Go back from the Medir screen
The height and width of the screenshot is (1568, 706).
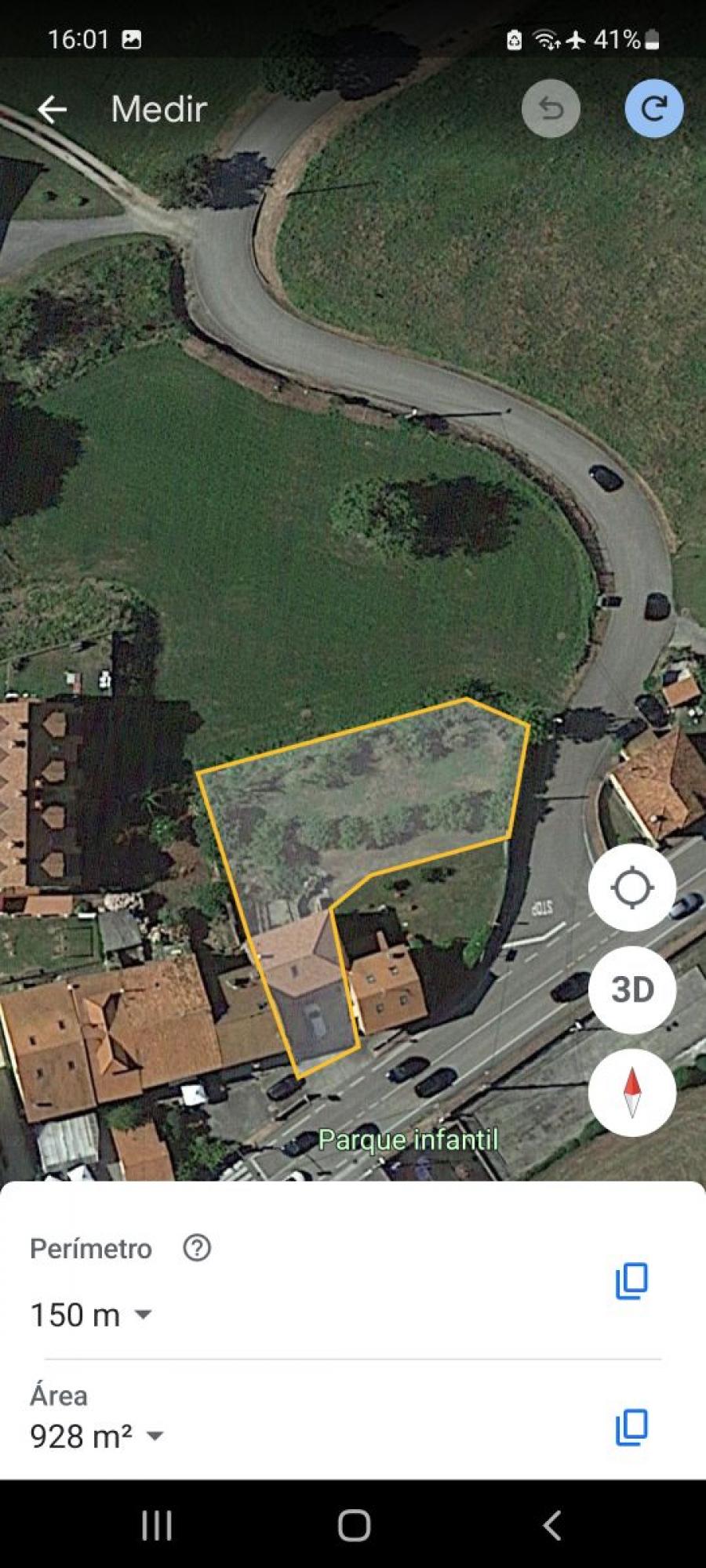pyautogui.click(x=53, y=109)
